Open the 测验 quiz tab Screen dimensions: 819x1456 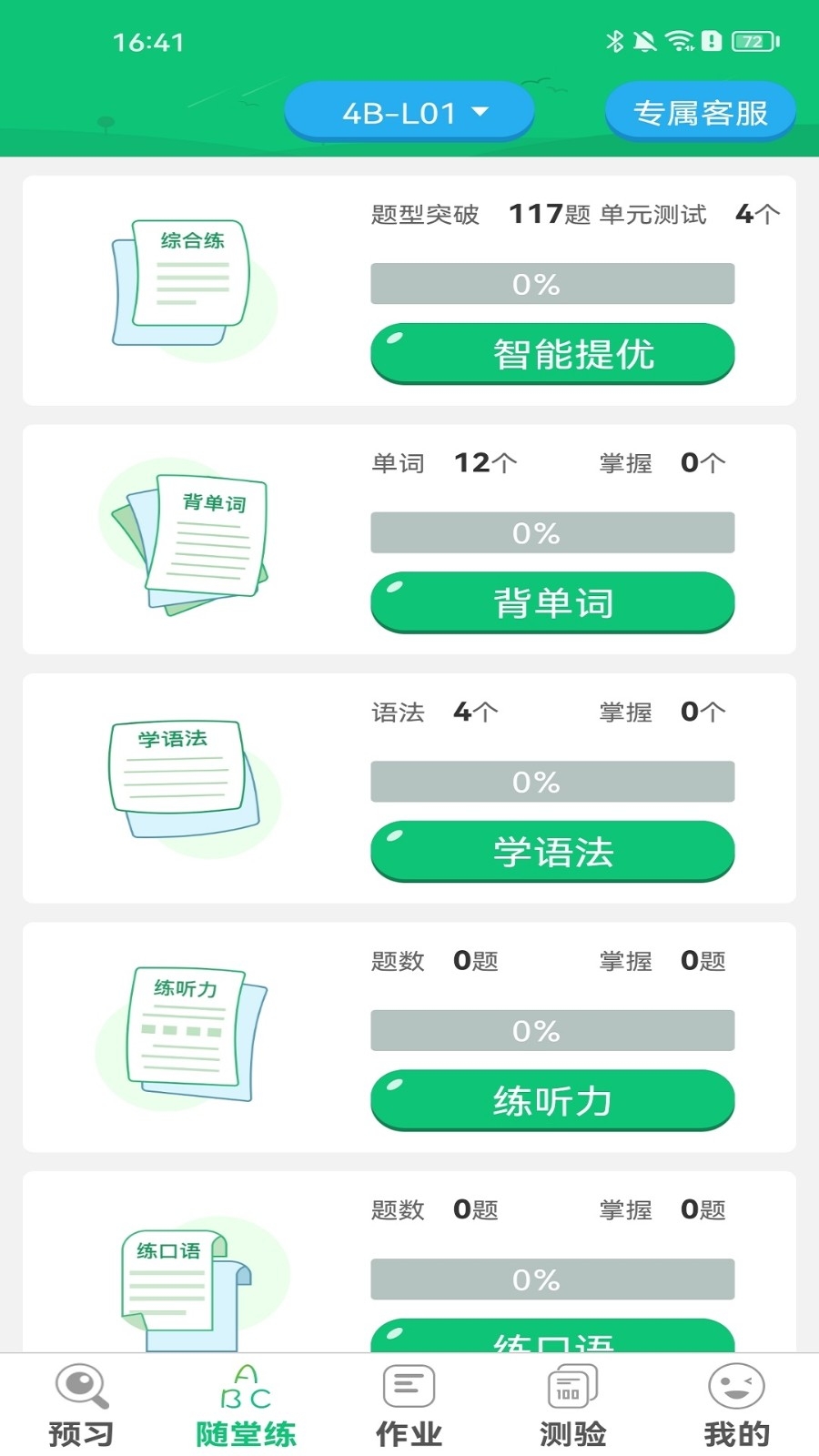point(573,1406)
